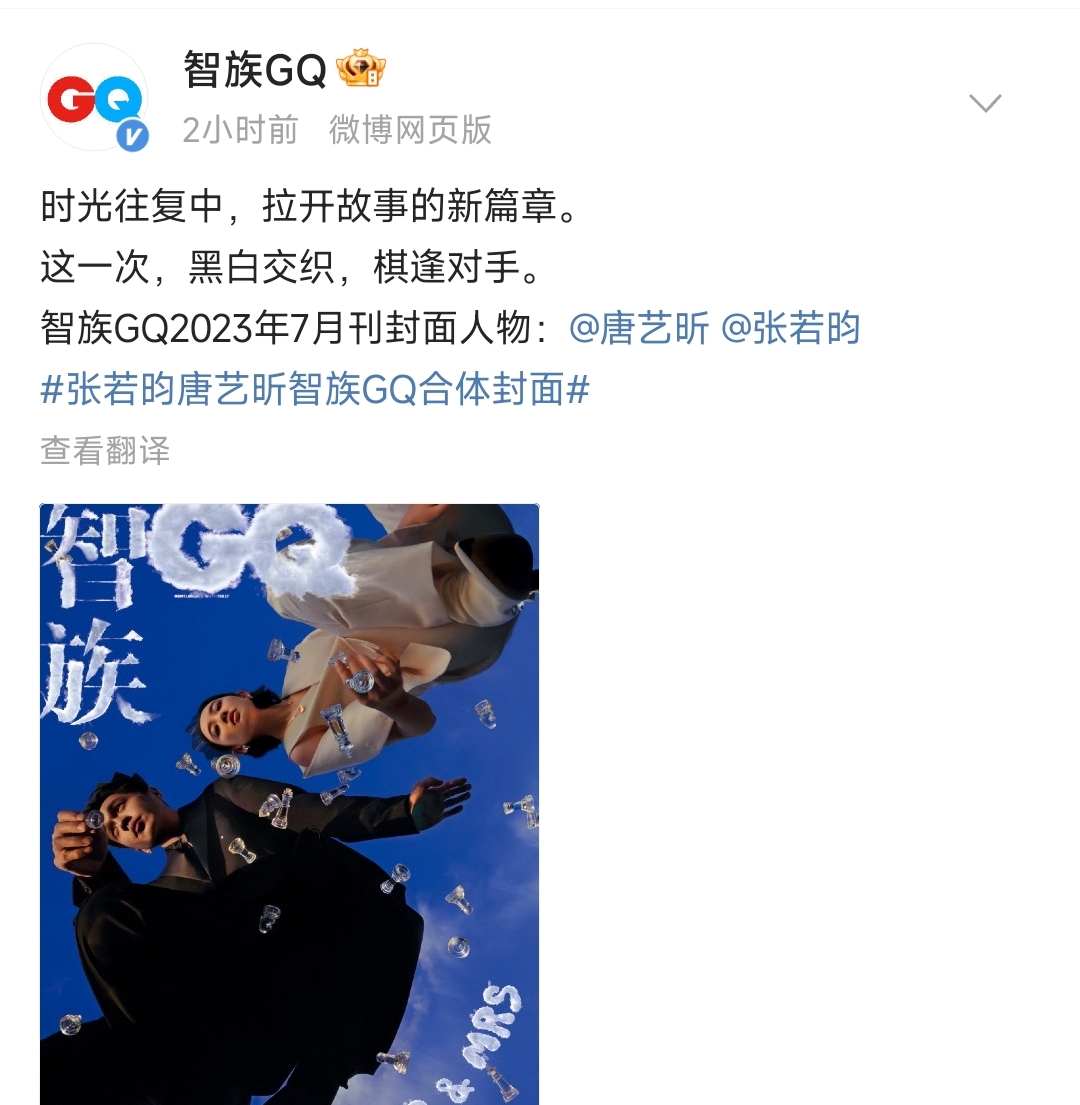
Task: Expand the post options chevron
Action: point(985,103)
